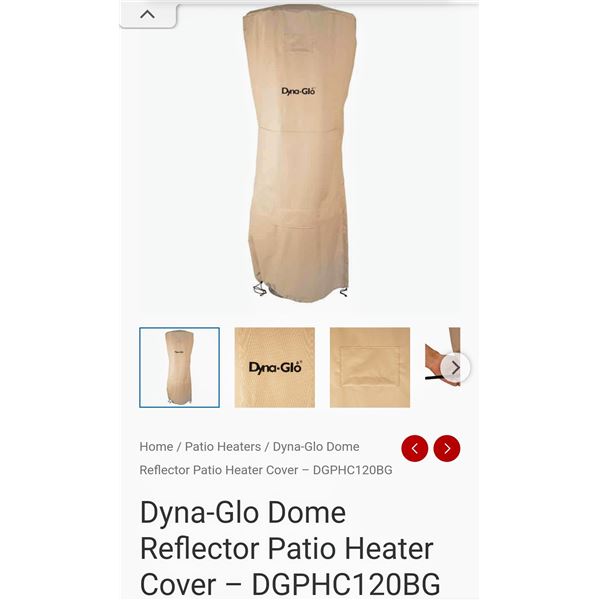The height and width of the screenshot is (600, 600).
Task: Go to the previous product
Action: [x=414, y=448]
